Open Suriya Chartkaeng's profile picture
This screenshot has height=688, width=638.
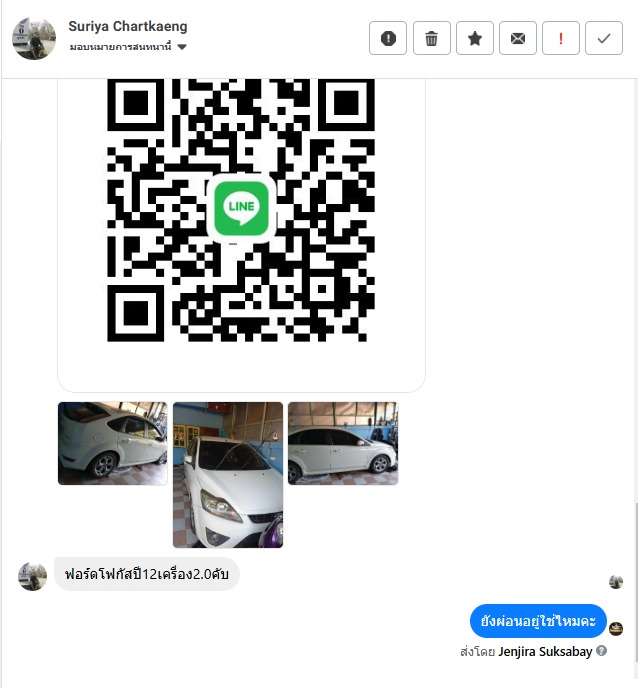tap(33, 38)
